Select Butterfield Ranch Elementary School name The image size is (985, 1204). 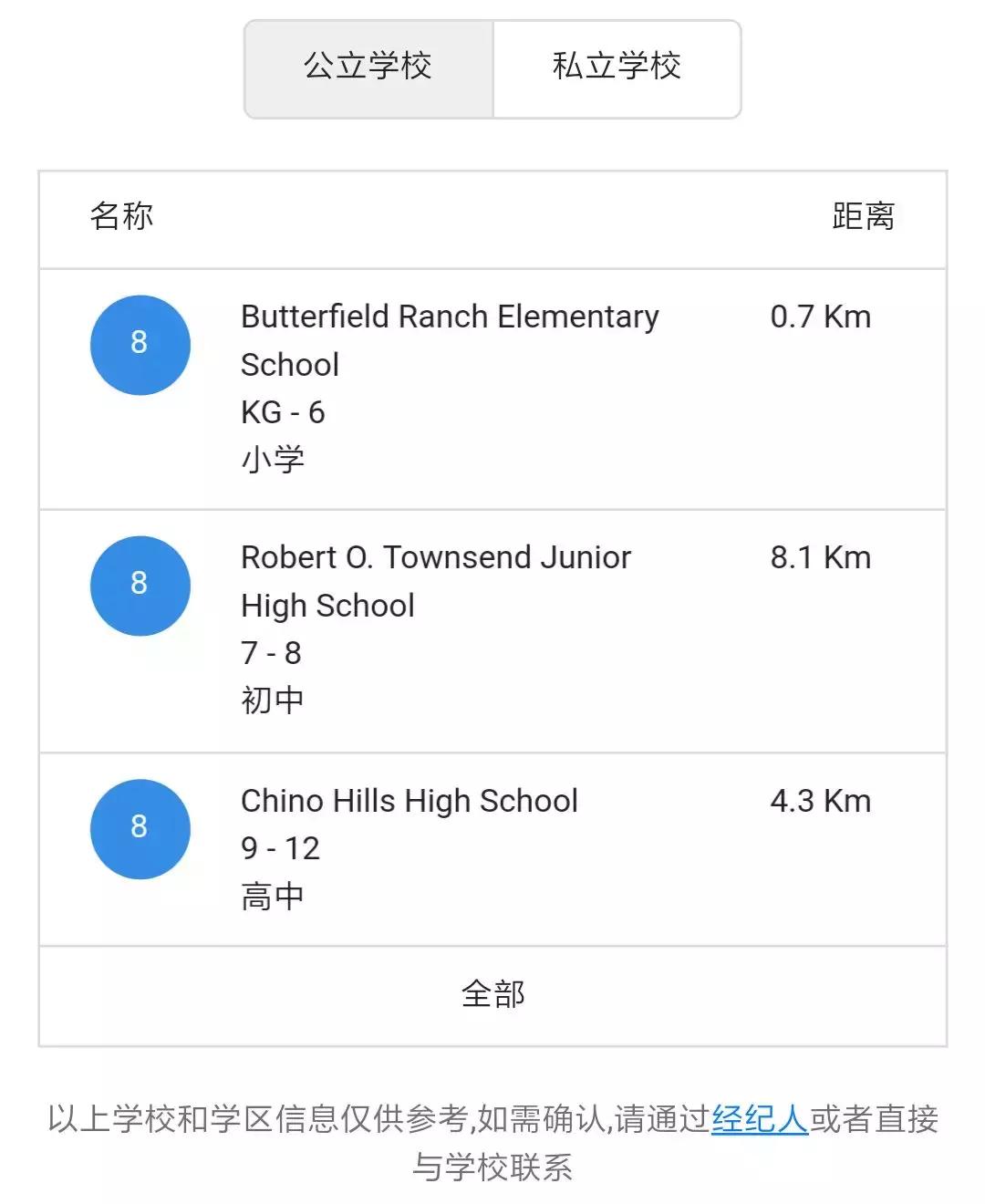click(449, 340)
